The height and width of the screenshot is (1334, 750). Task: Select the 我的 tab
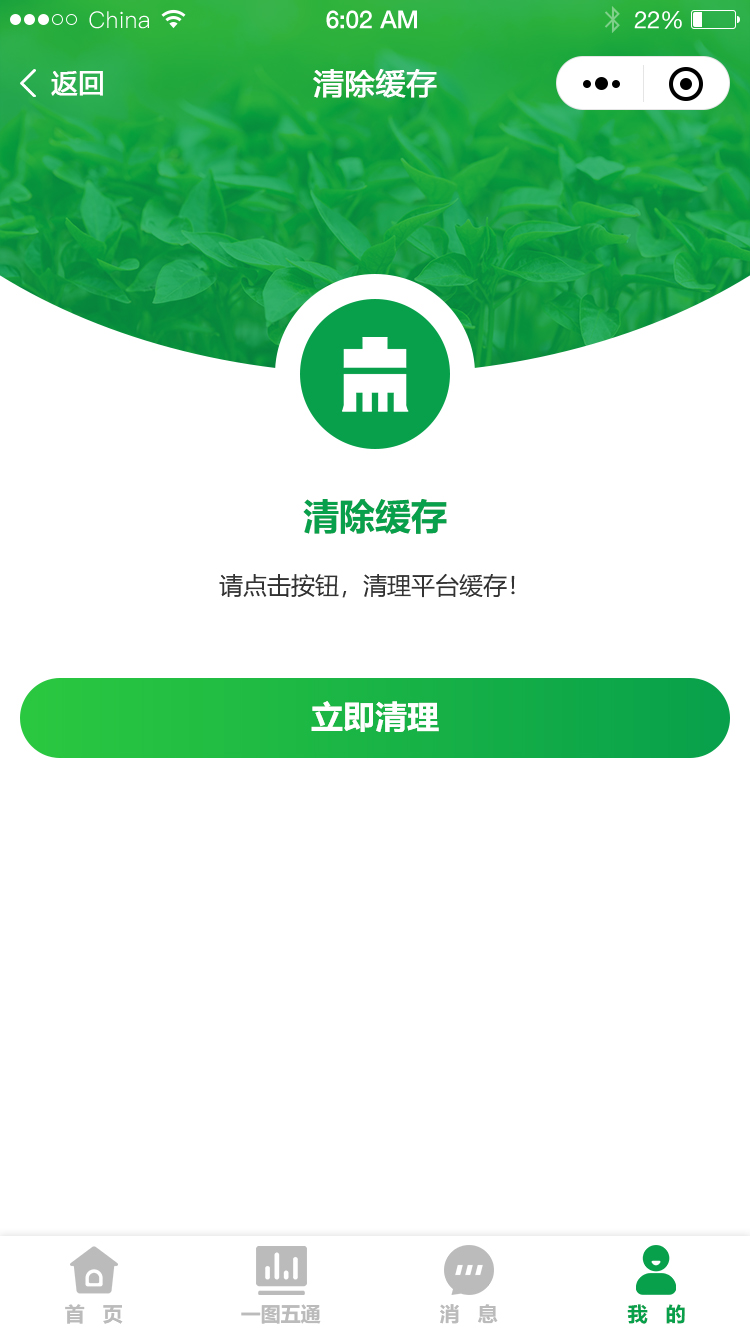coord(656,1285)
